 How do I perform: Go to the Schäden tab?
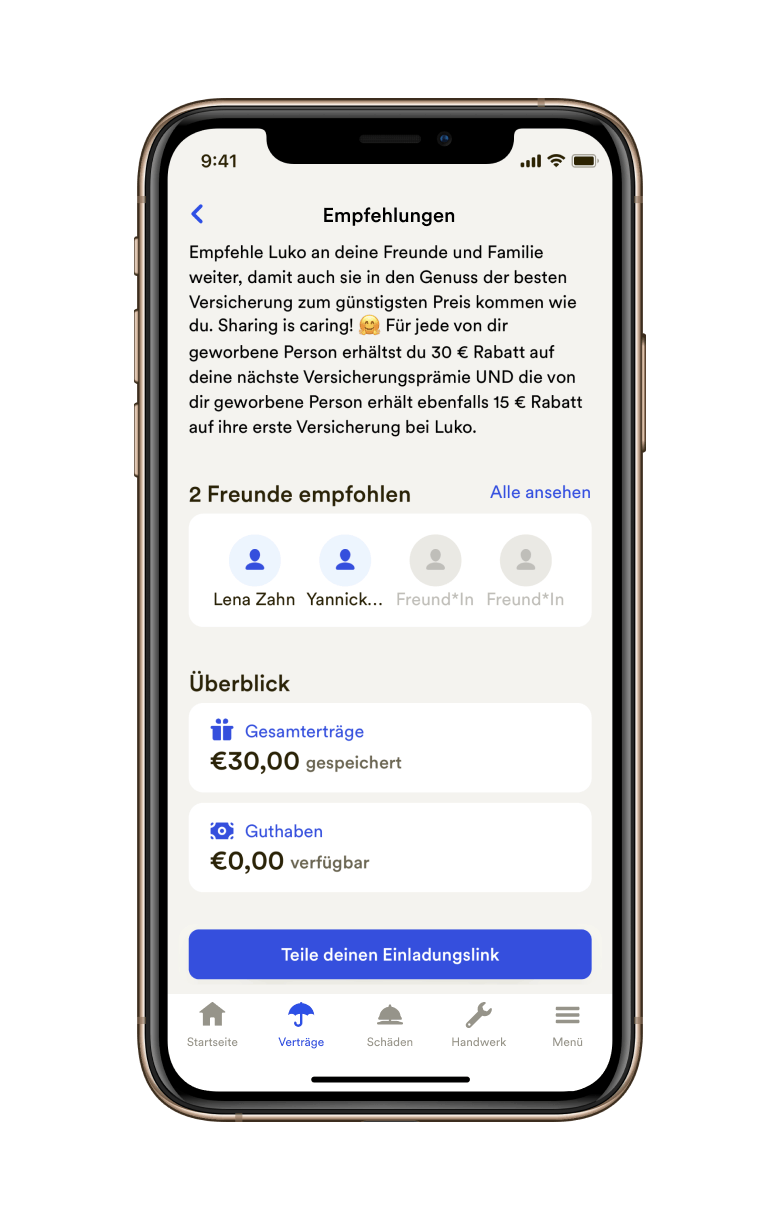click(x=390, y=1024)
